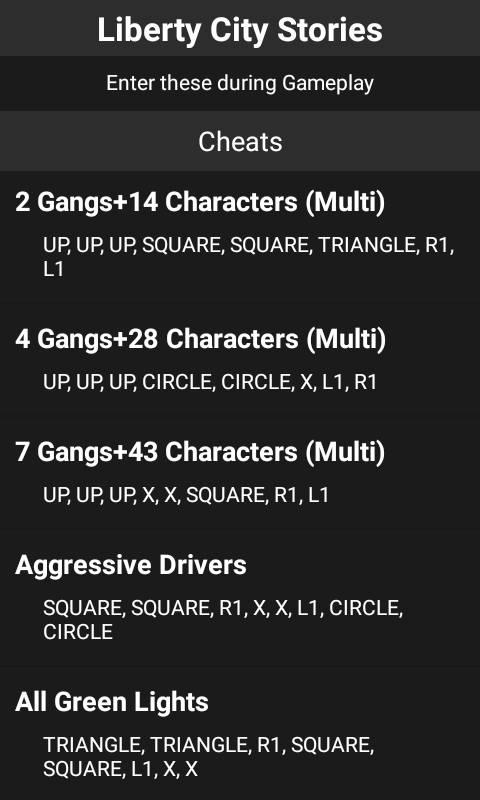Viewport: 480px width, 800px height.
Task: Collapse the Cheats section header
Action: (240, 141)
